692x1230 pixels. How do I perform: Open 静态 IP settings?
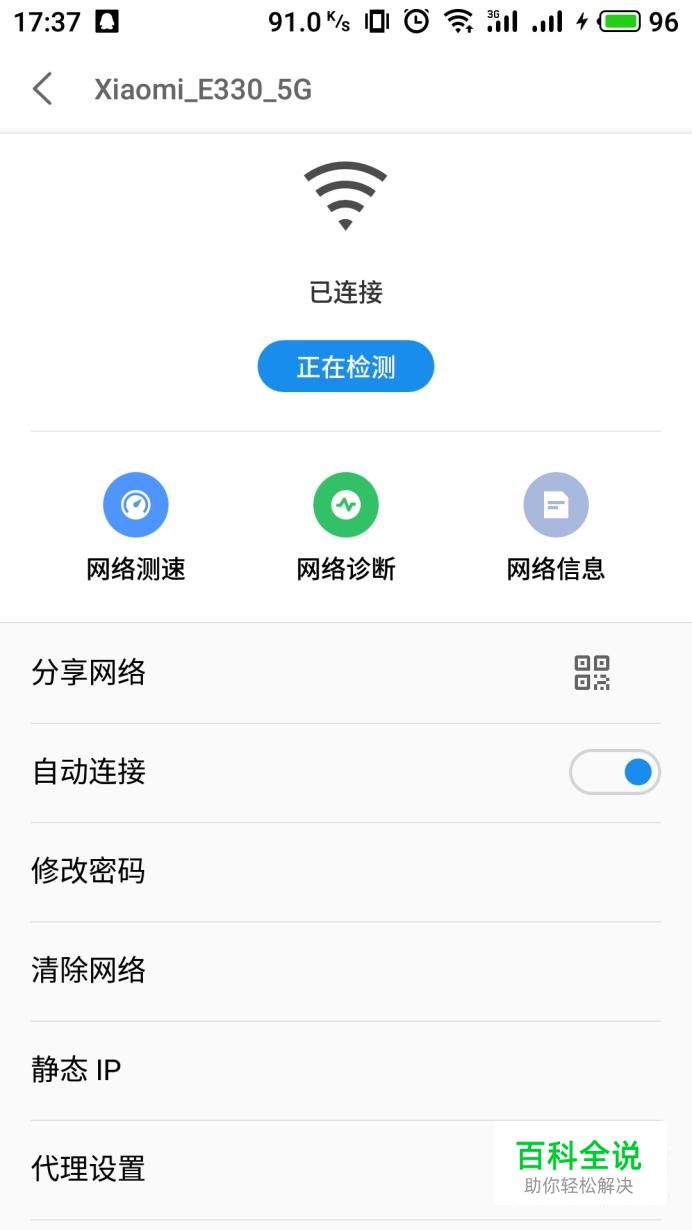(x=345, y=1070)
